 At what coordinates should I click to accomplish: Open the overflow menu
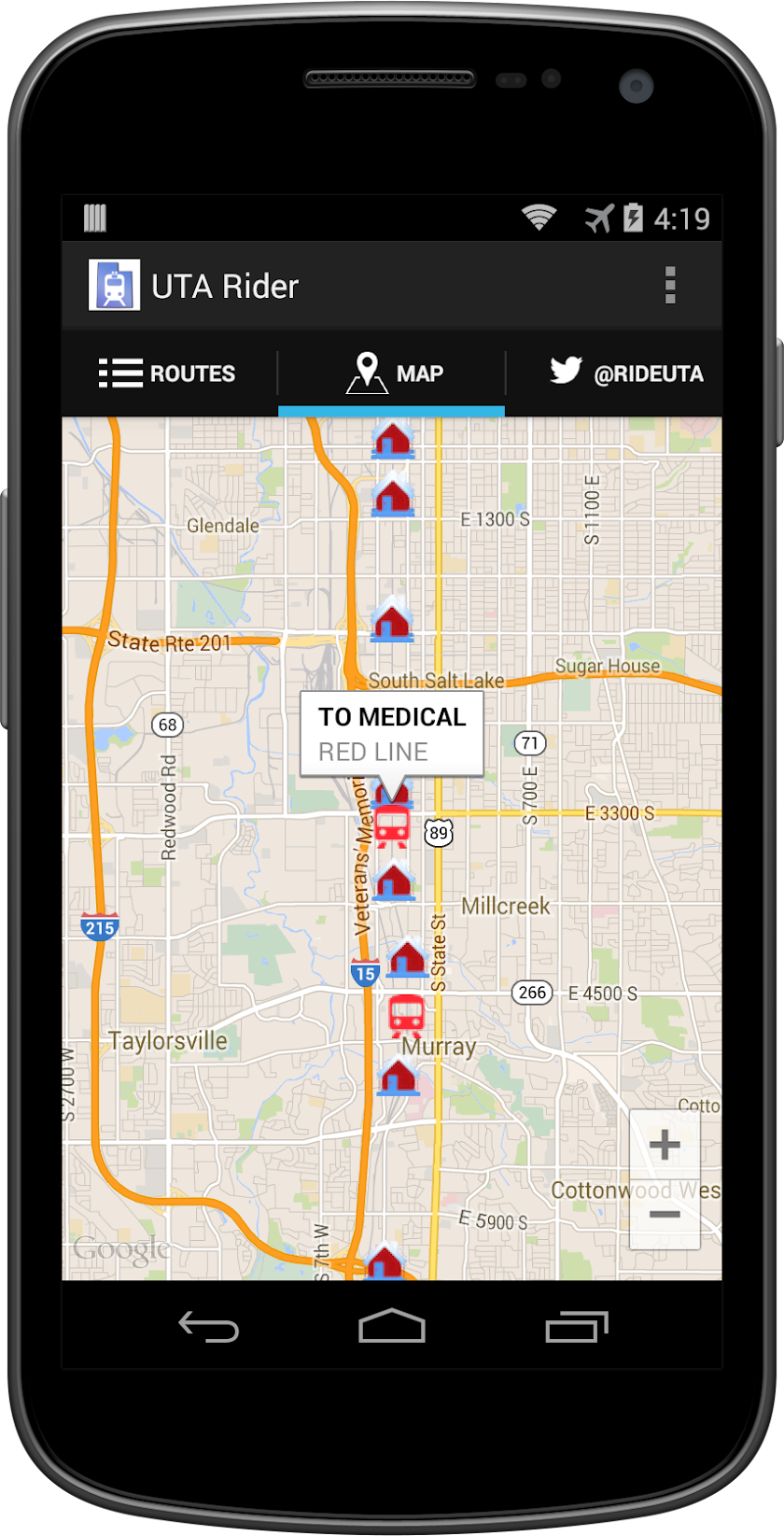(x=669, y=286)
